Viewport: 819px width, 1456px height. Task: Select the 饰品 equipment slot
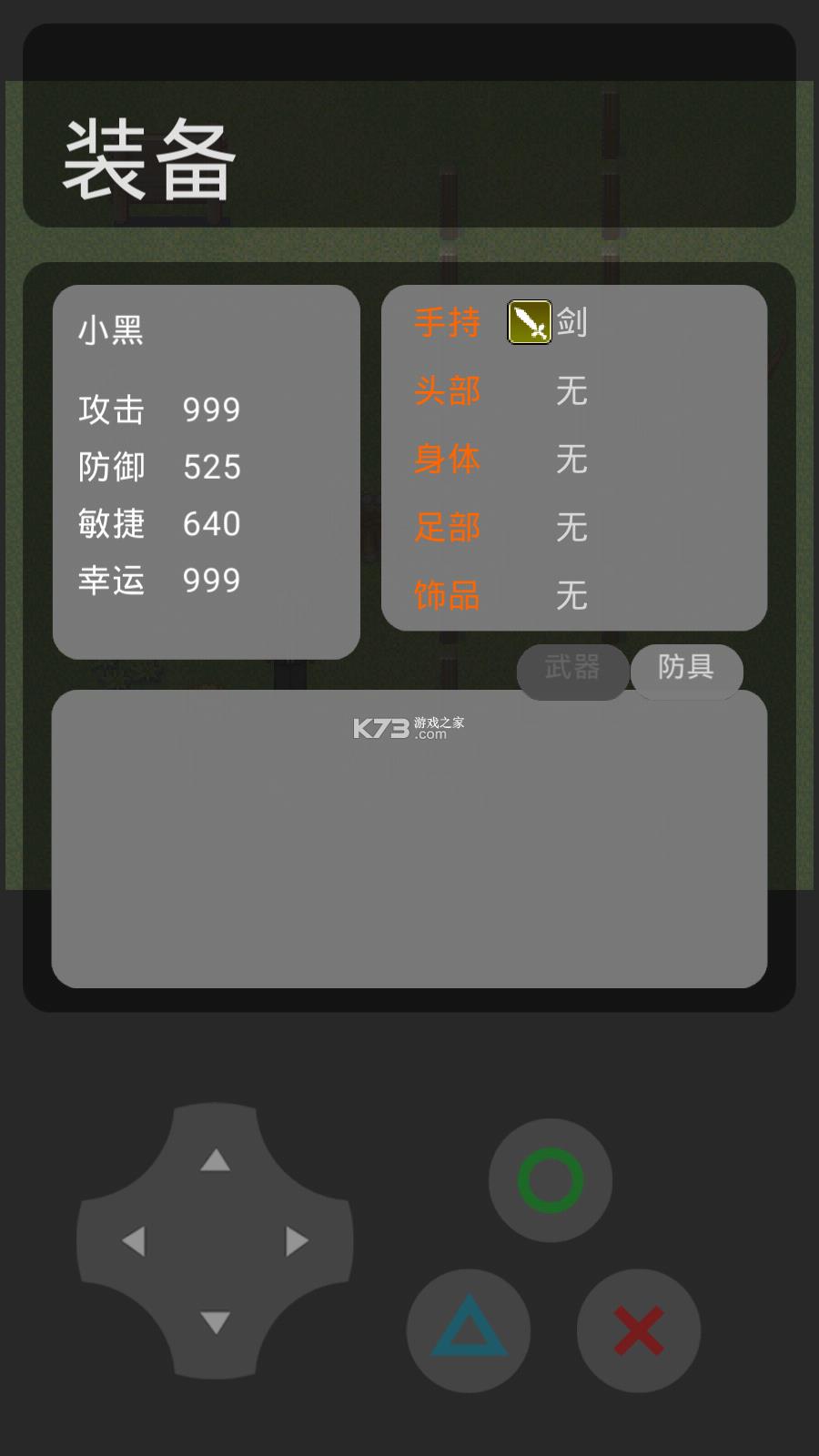click(x=447, y=596)
